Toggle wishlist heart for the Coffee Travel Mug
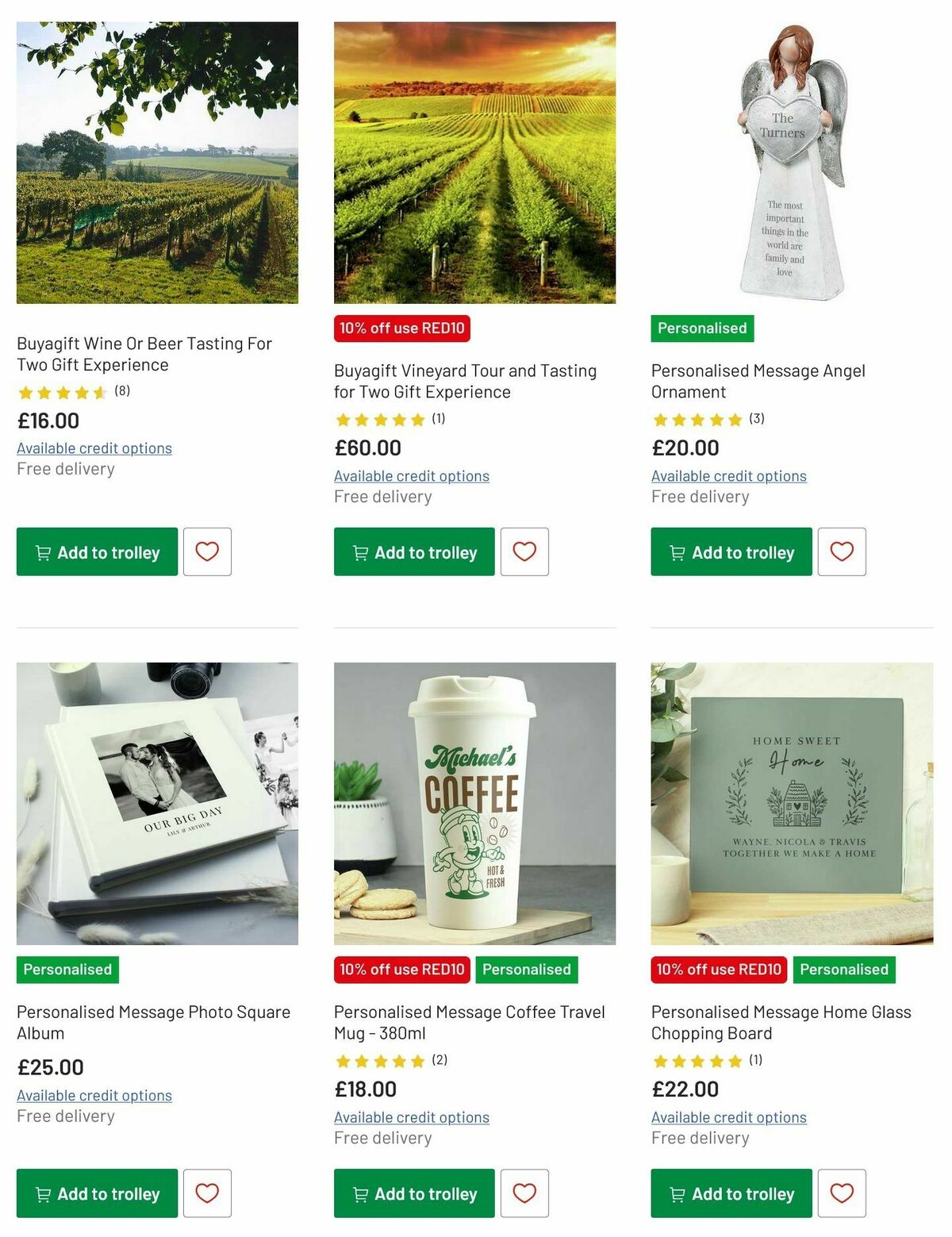The image size is (952, 1237). [x=524, y=1193]
